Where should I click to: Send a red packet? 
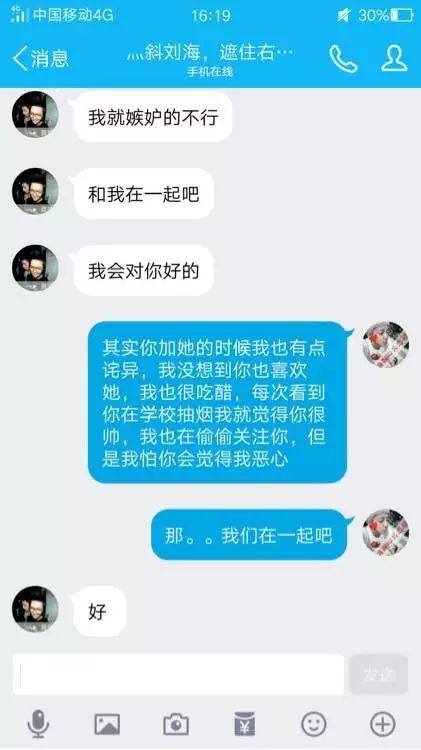pyautogui.click(x=244, y=724)
